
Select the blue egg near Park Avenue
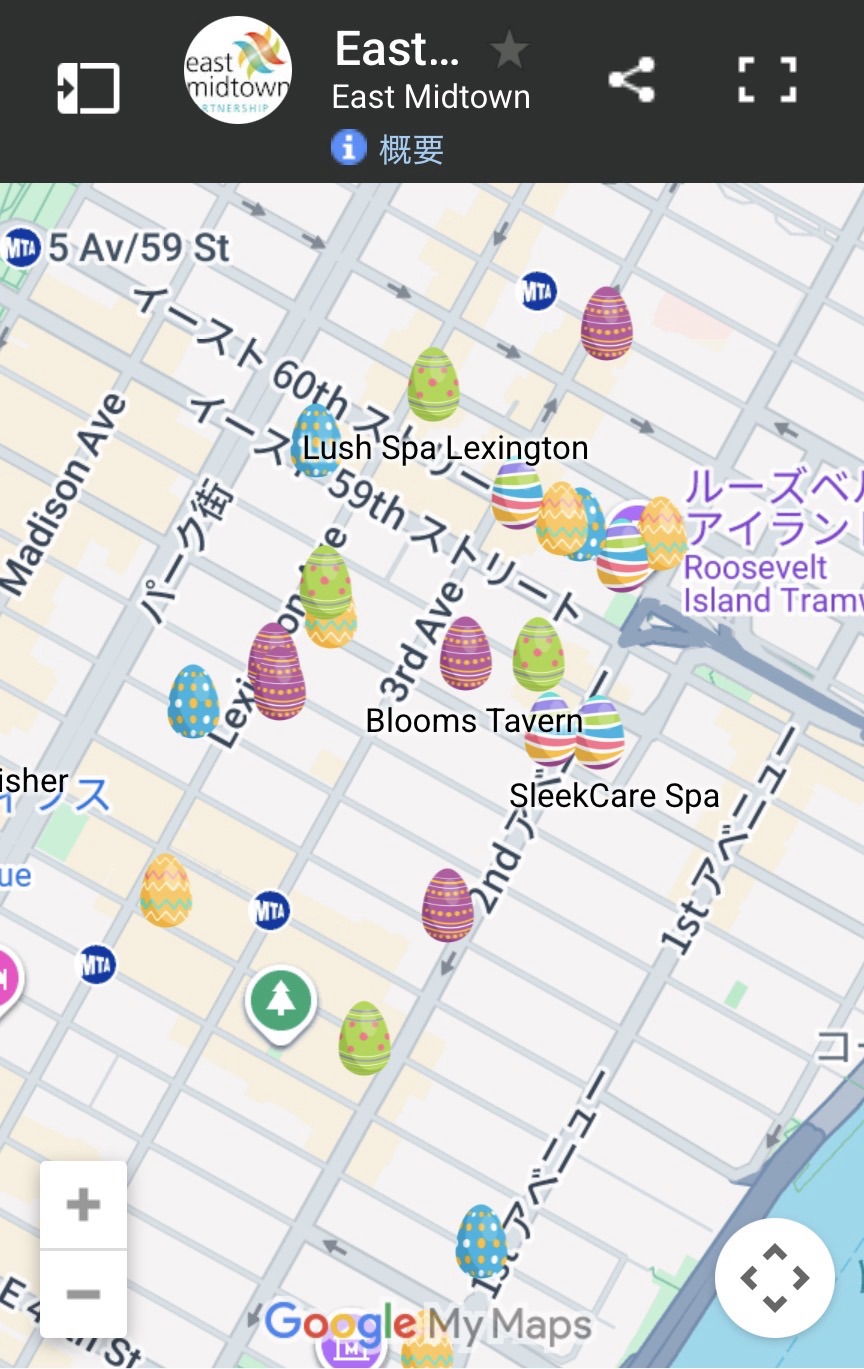[x=193, y=701]
